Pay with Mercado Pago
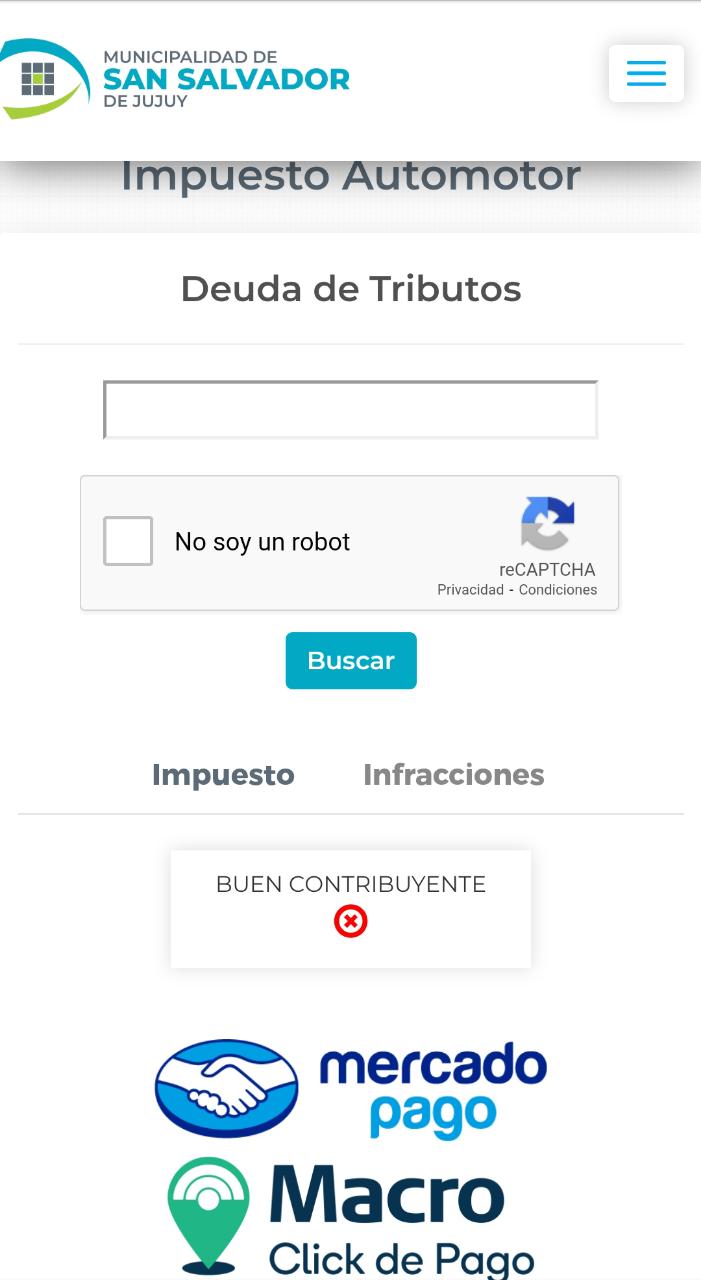Viewport: 701px width, 1280px height. point(351,1088)
